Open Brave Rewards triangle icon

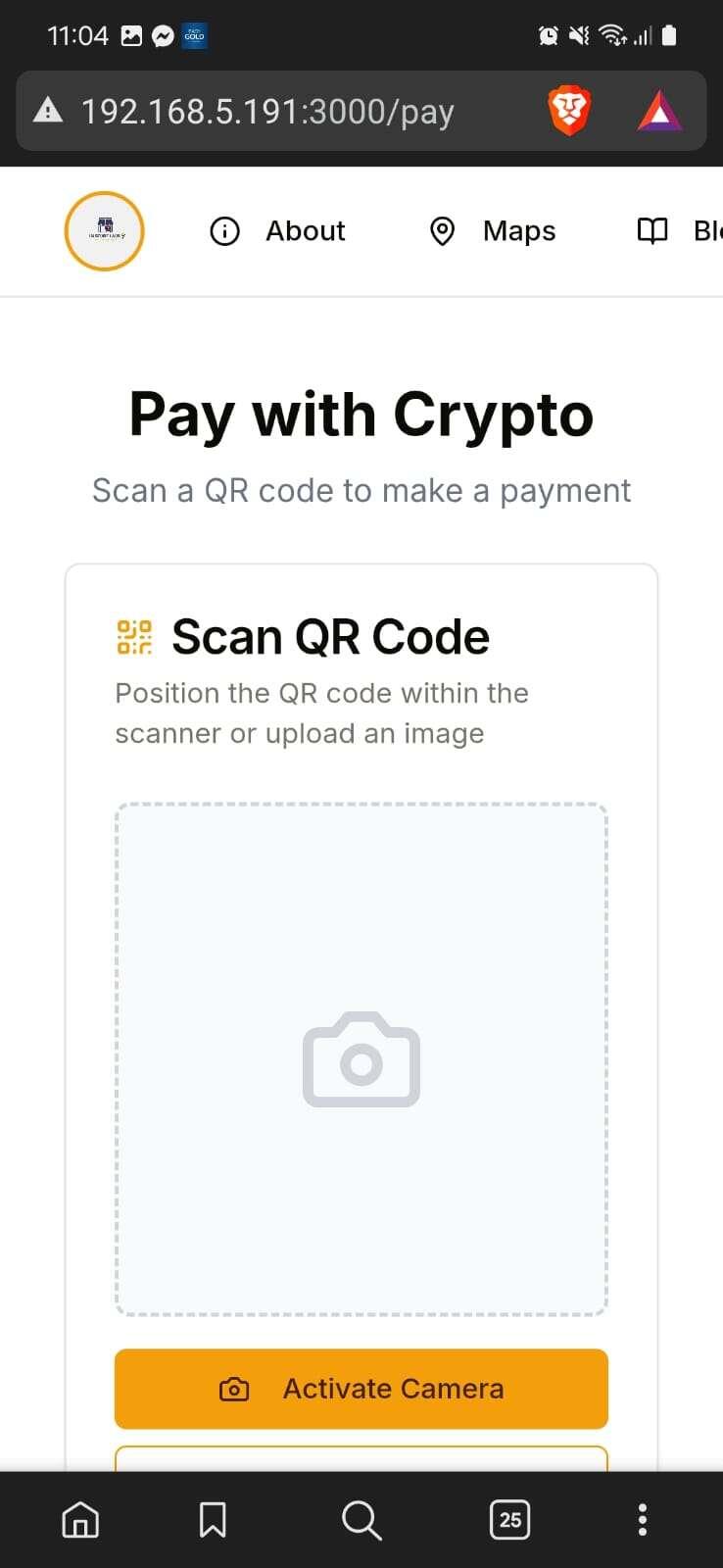click(x=659, y=111)
